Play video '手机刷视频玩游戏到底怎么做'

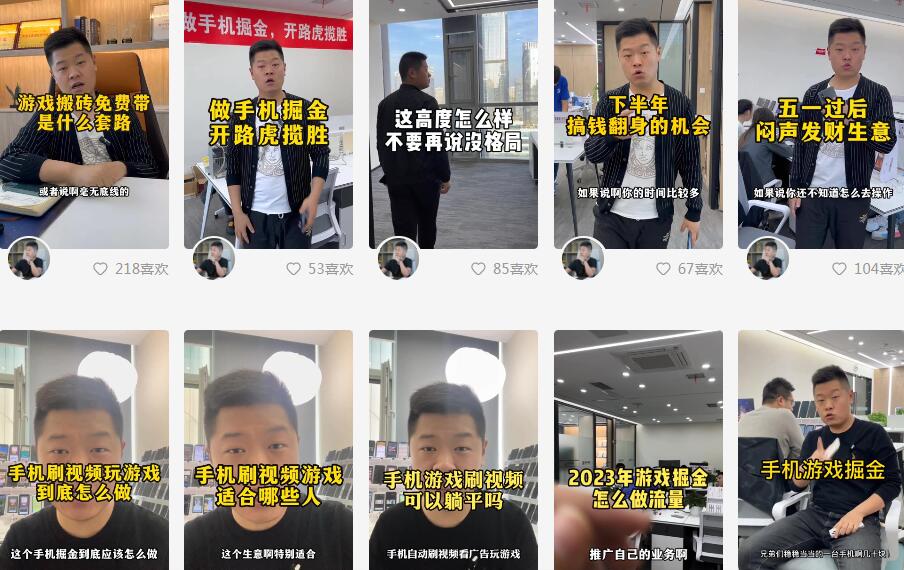pos(84,450)
